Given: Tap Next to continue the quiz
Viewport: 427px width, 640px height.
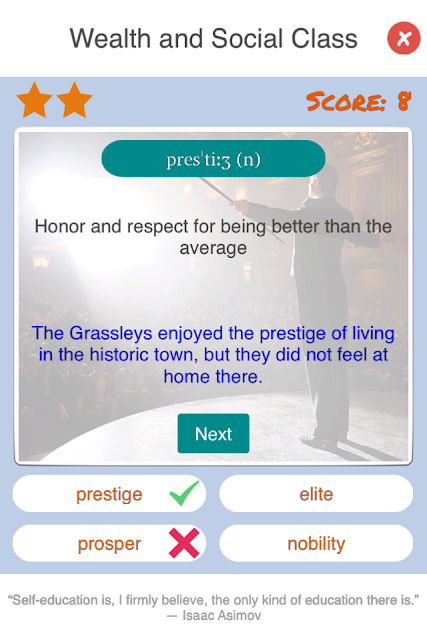Looking at the screenshot, I should pyautogui.click(x=213, y=433).
